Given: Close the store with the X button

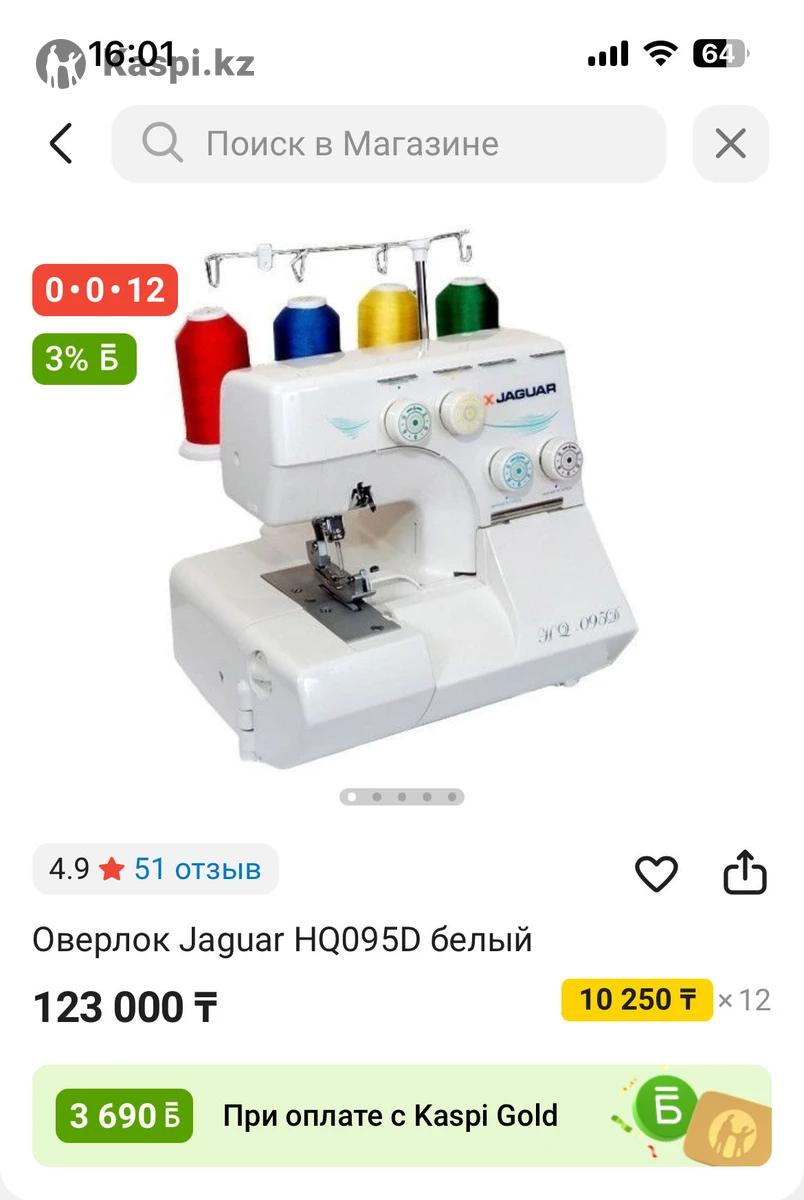Looking at the screenshot, I should pos(730,144).
